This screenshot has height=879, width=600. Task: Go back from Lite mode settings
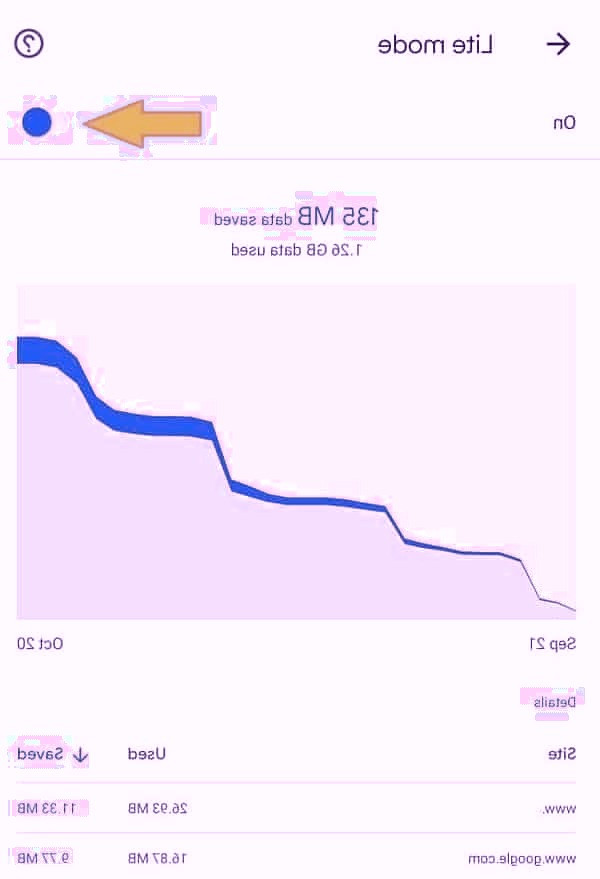click(x=558, y=44)
